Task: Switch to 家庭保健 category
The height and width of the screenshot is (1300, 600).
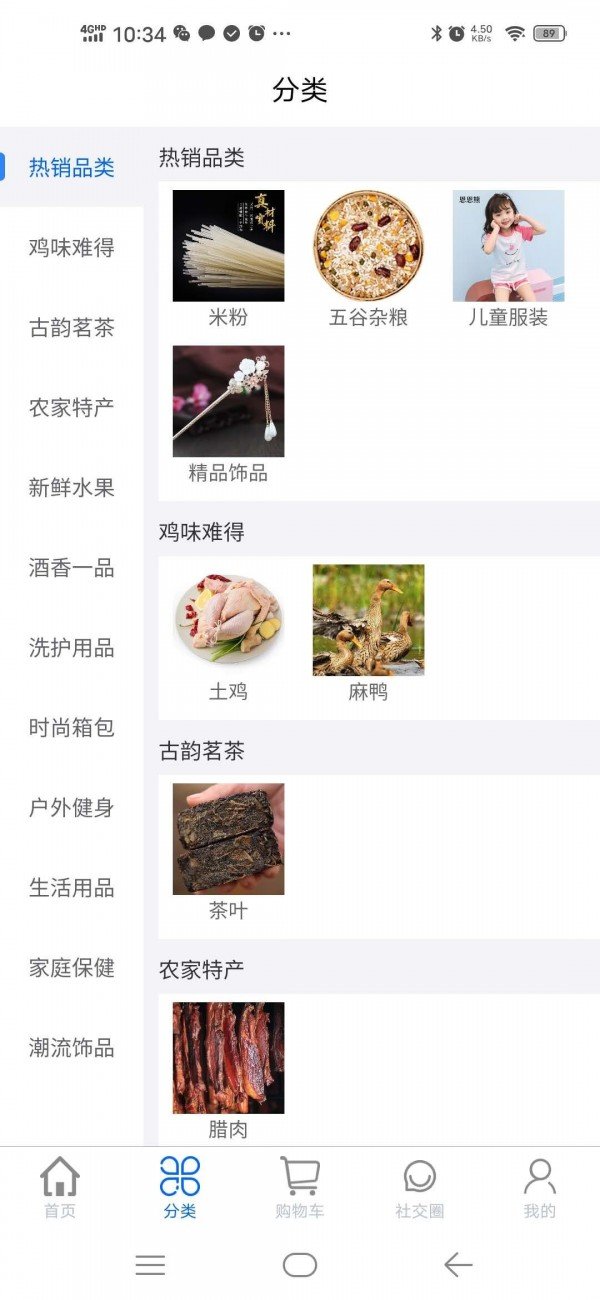Action: (x=71, y=968)
